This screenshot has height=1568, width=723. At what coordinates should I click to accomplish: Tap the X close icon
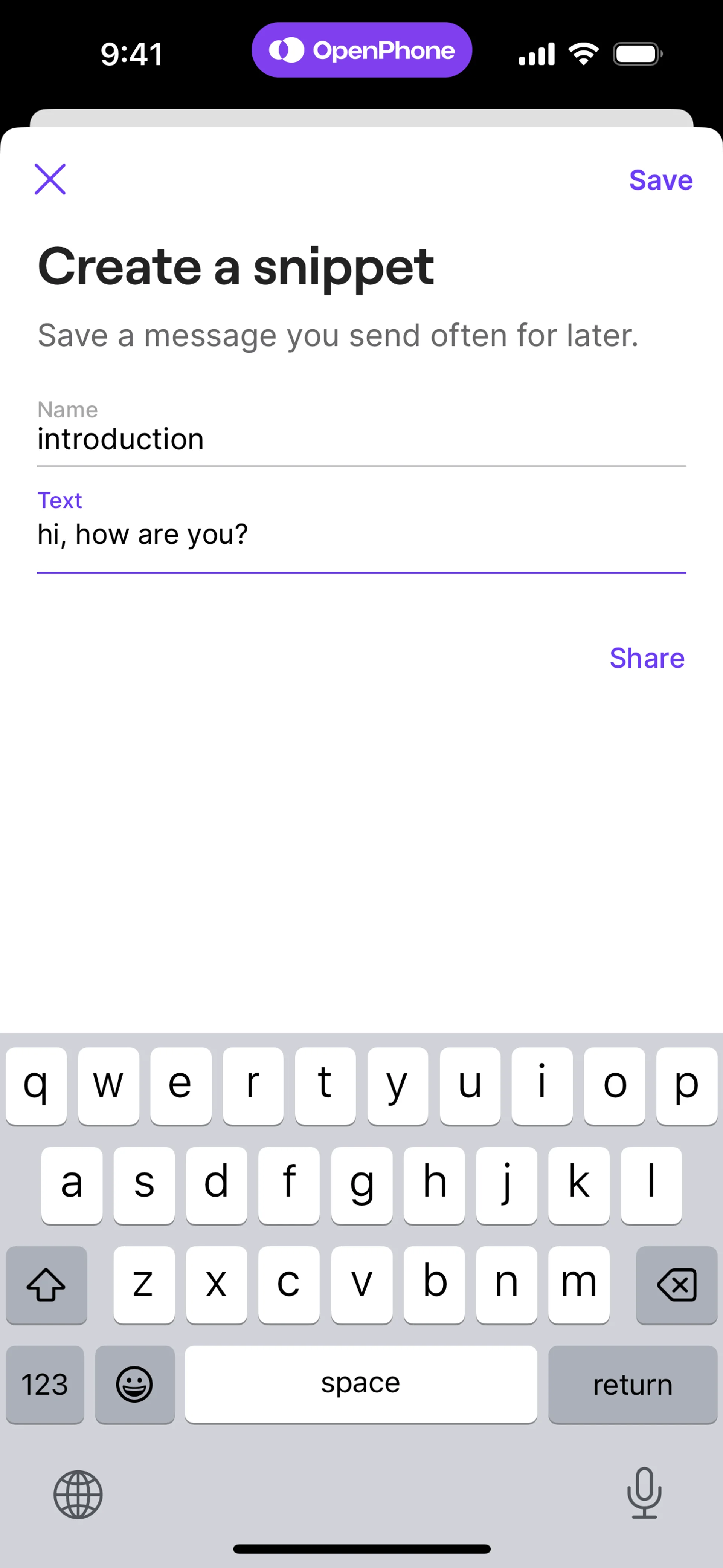50,179
